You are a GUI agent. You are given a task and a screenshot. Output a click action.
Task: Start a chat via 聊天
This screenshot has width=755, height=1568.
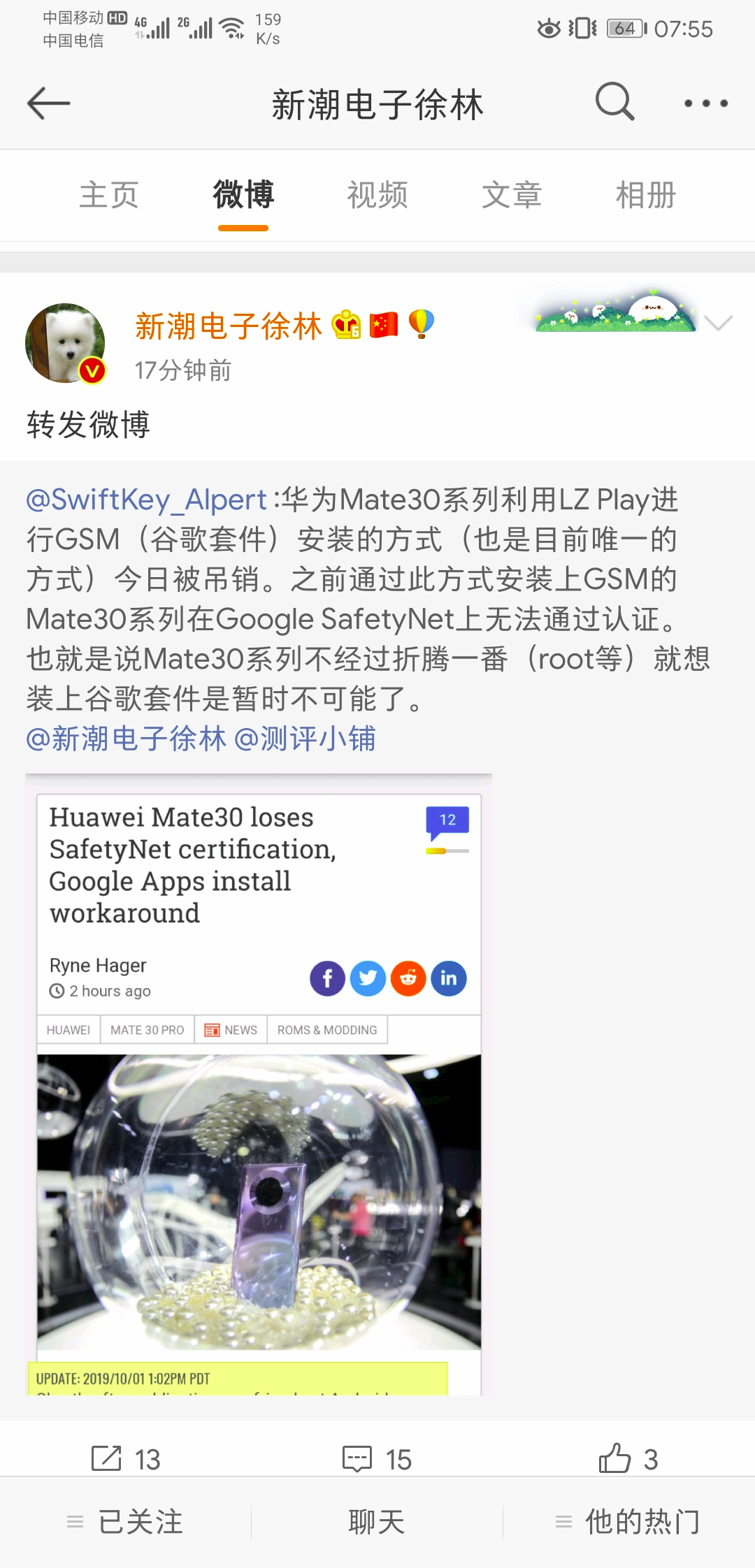pyautogui.click(x=377, y=1522)
